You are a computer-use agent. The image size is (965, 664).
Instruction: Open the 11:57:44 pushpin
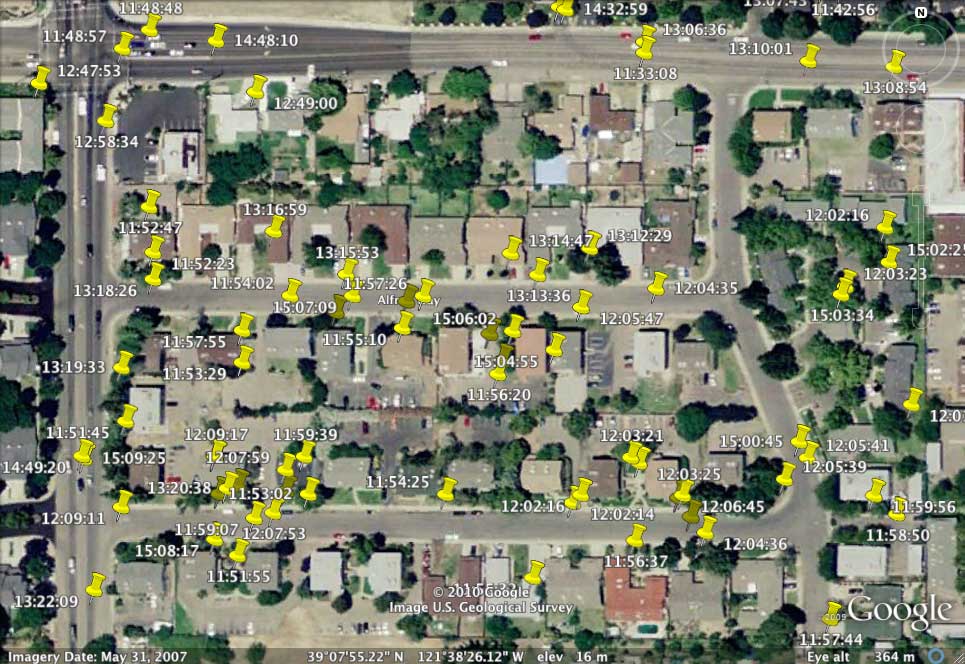(x=832, y=613)
